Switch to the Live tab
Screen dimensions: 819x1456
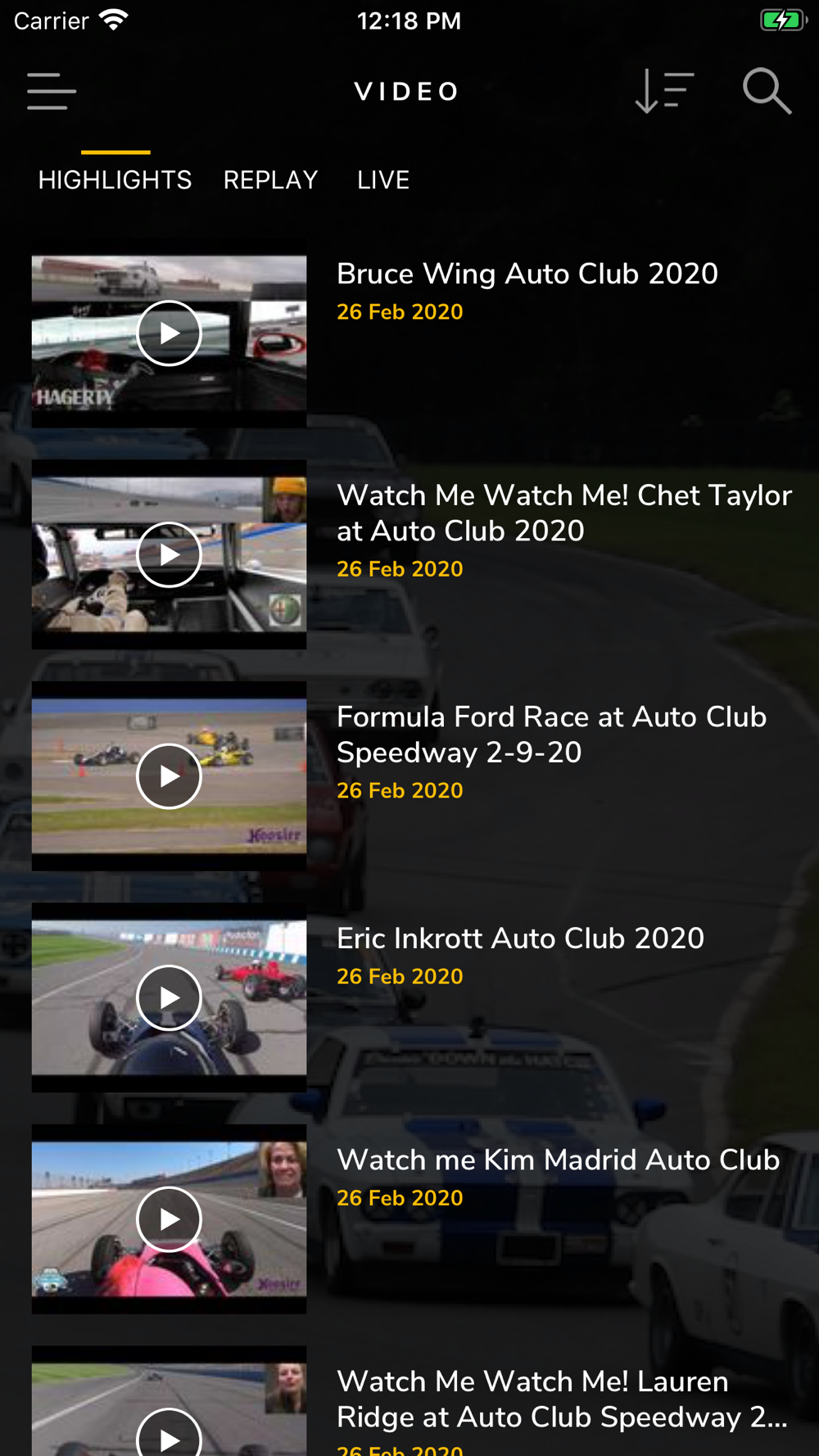point(382,179)
